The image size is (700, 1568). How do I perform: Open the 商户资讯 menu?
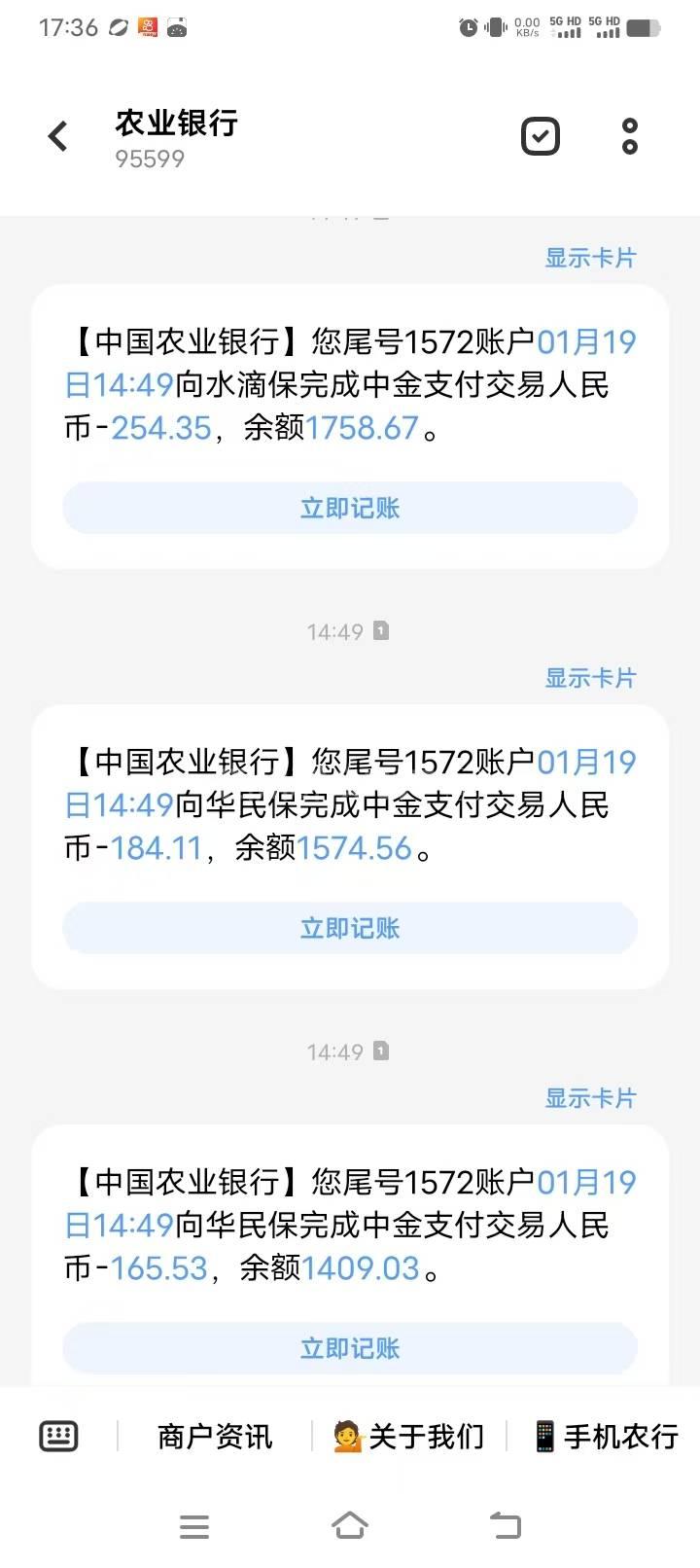215,1437
